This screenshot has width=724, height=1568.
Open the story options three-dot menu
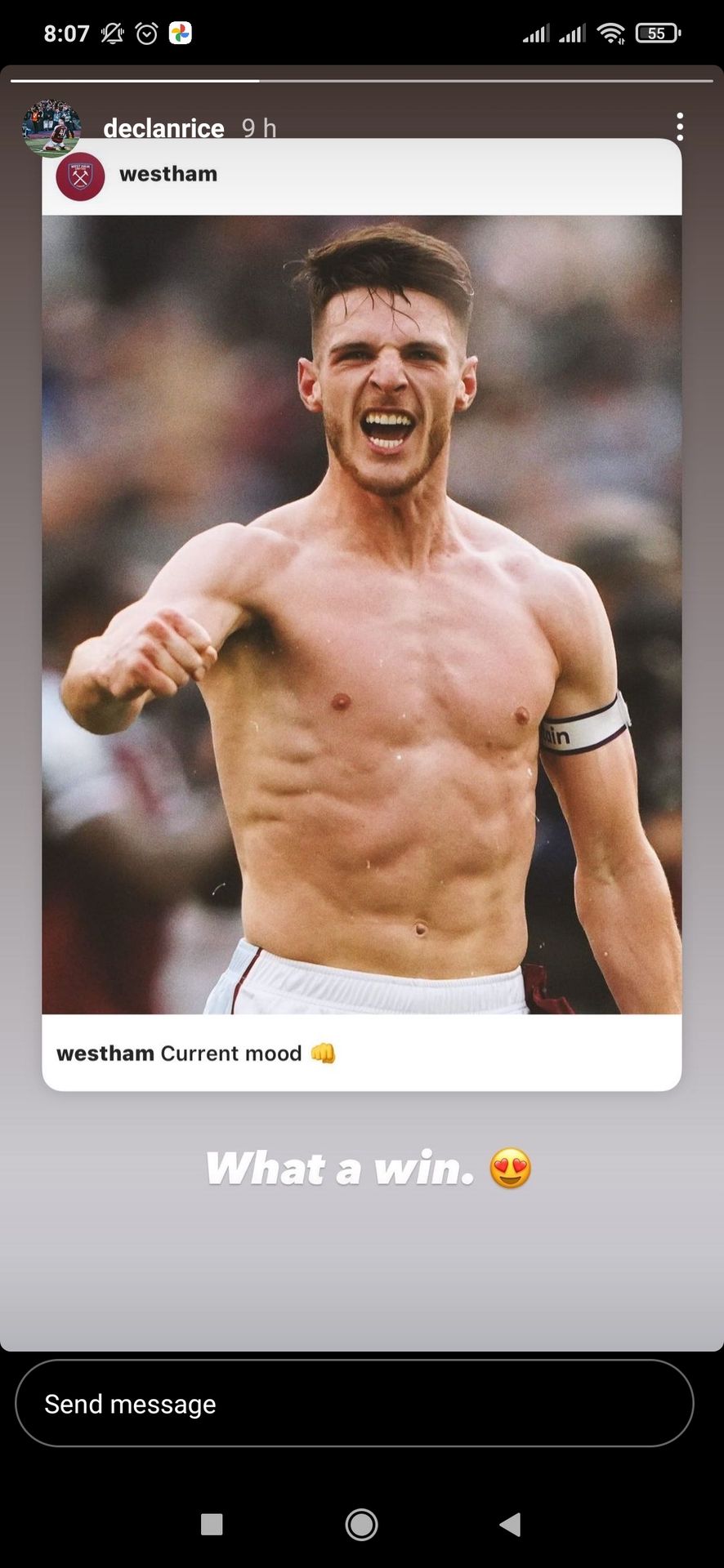pos(679,127)
